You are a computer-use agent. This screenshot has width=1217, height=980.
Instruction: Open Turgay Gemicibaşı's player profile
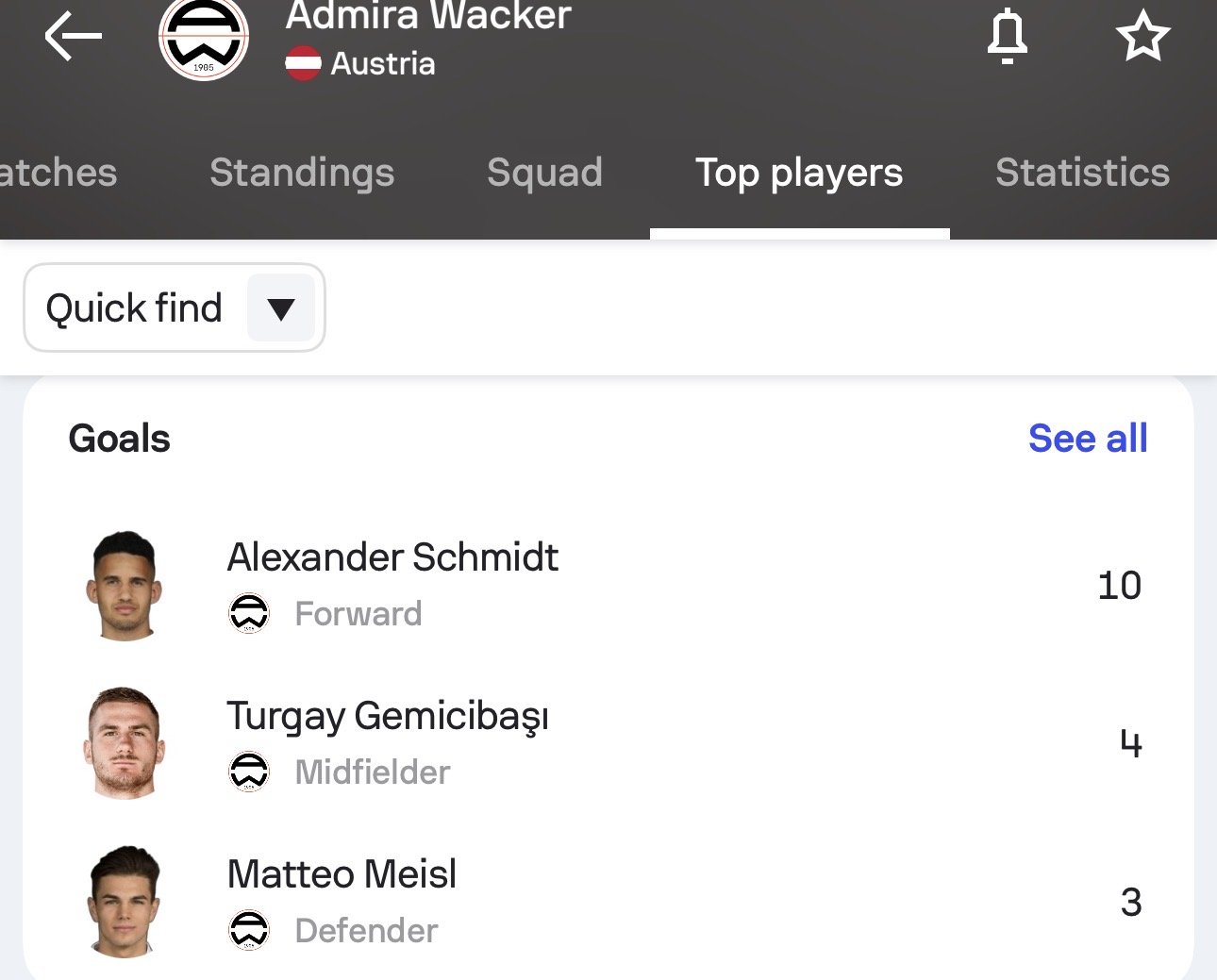[x=388, y=717]
